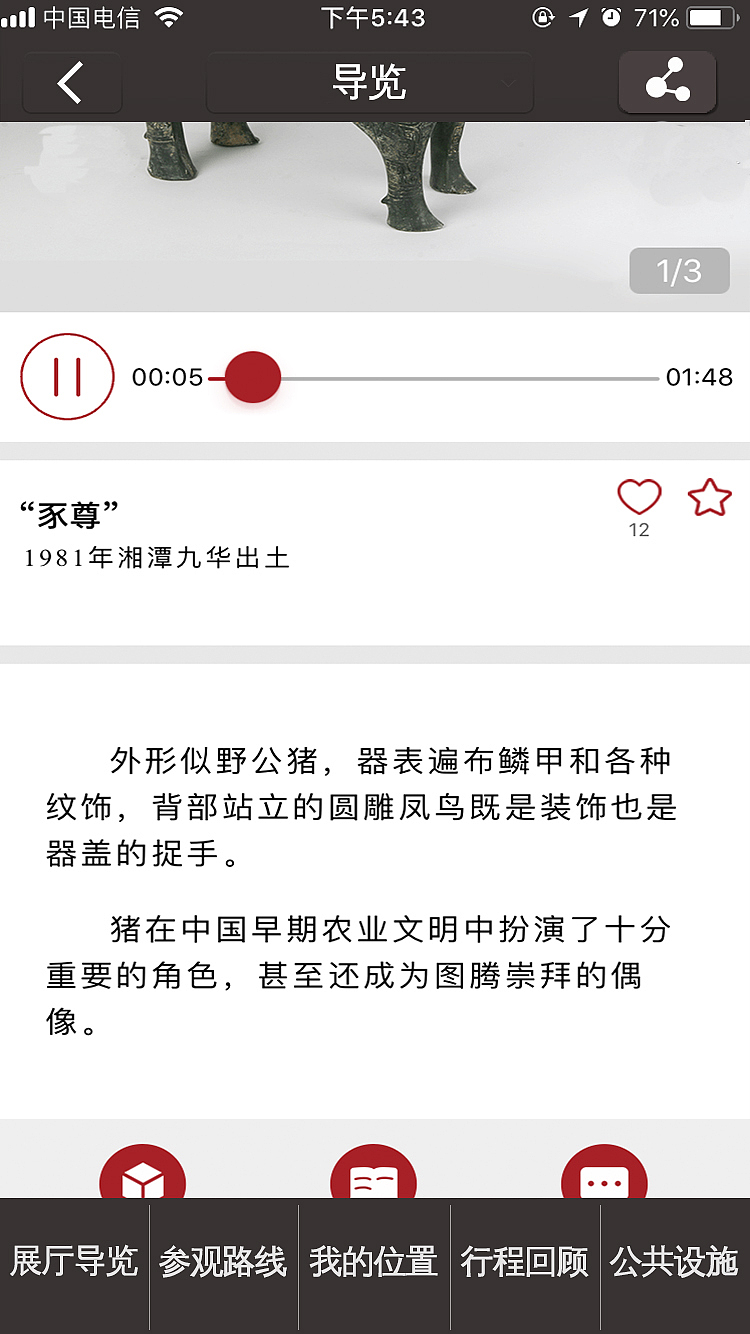Go back using the back arrow
750x1334 pixels.
70,83
